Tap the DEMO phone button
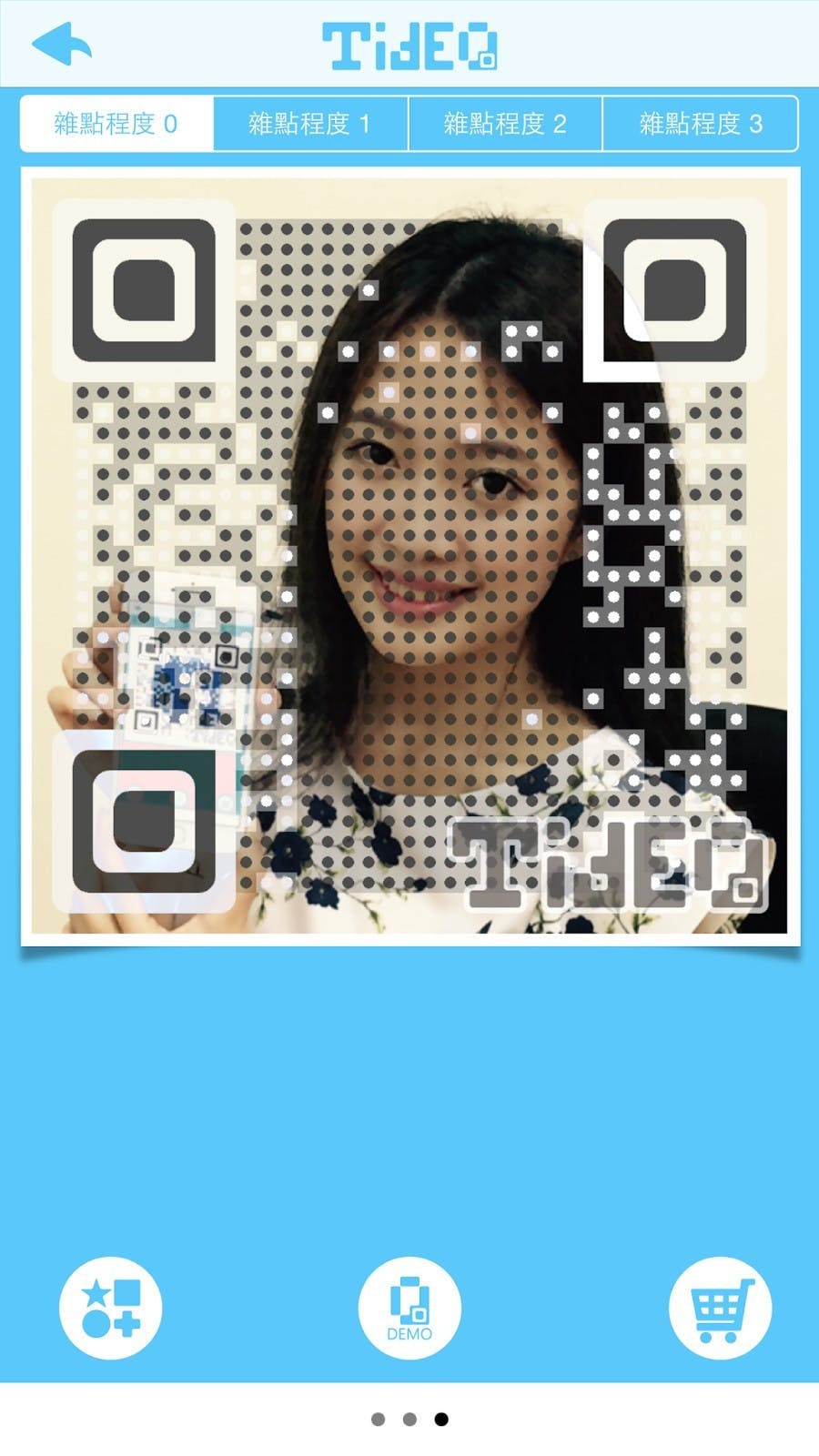Image resolution: width=819 pixels, height=1456 pixels. pos(409,1308)
